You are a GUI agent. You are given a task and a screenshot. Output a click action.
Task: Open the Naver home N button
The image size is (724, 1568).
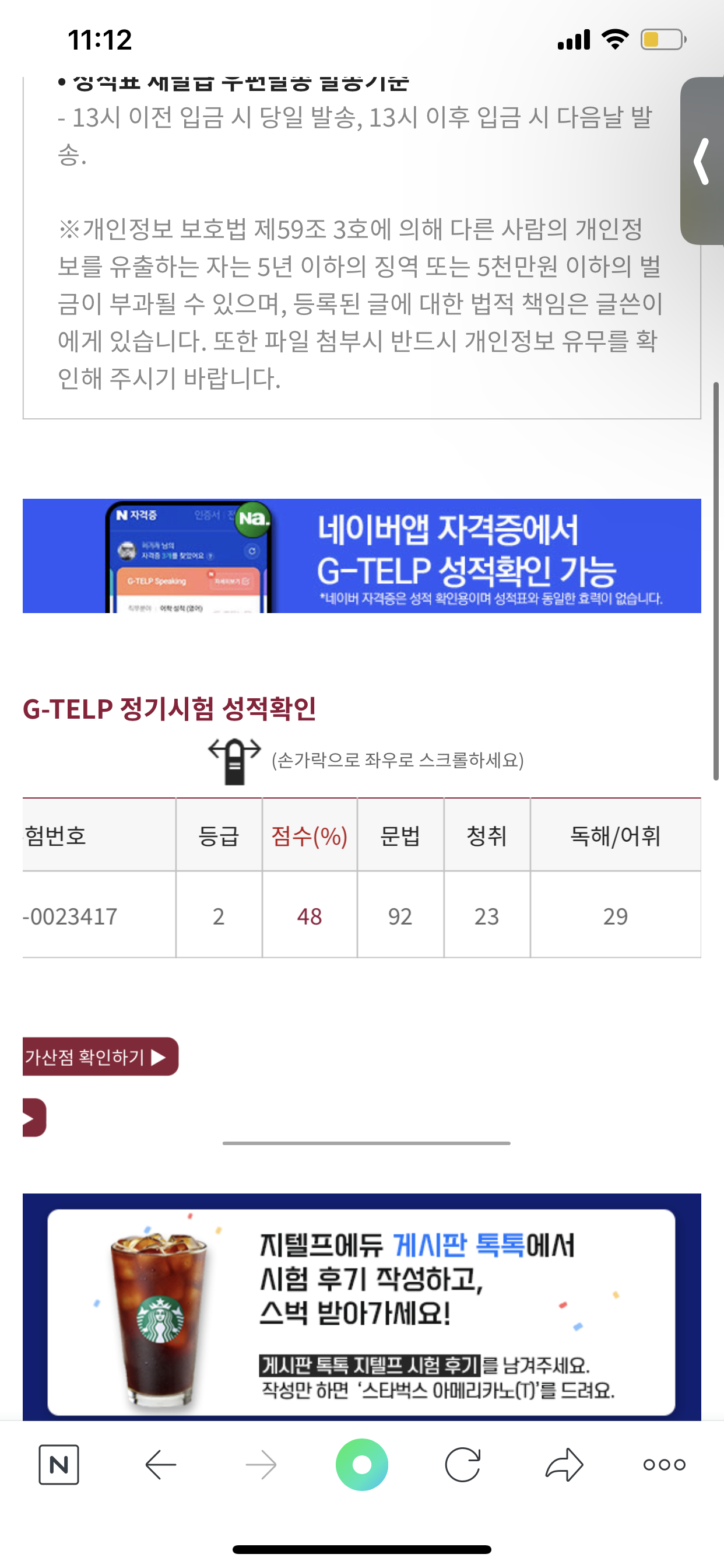58,1465
